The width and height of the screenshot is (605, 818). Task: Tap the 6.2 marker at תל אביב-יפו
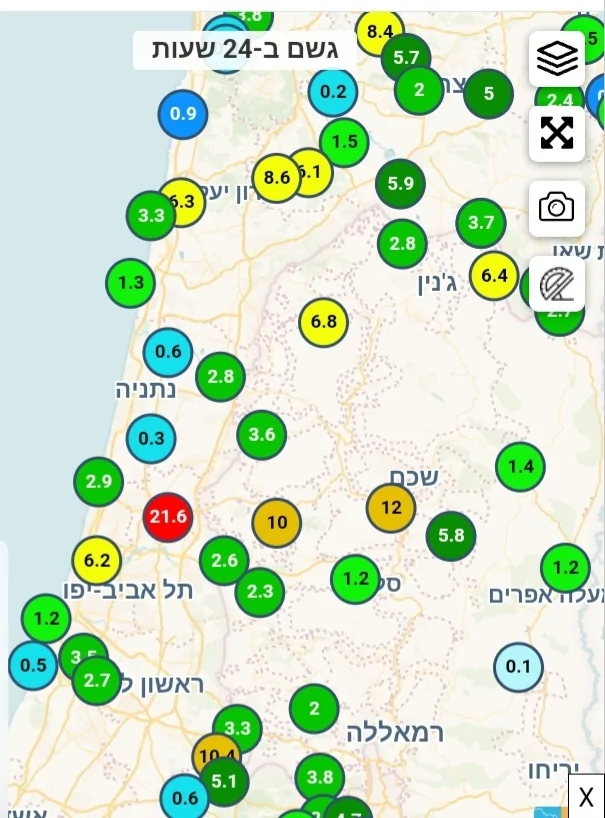[97, 561]
